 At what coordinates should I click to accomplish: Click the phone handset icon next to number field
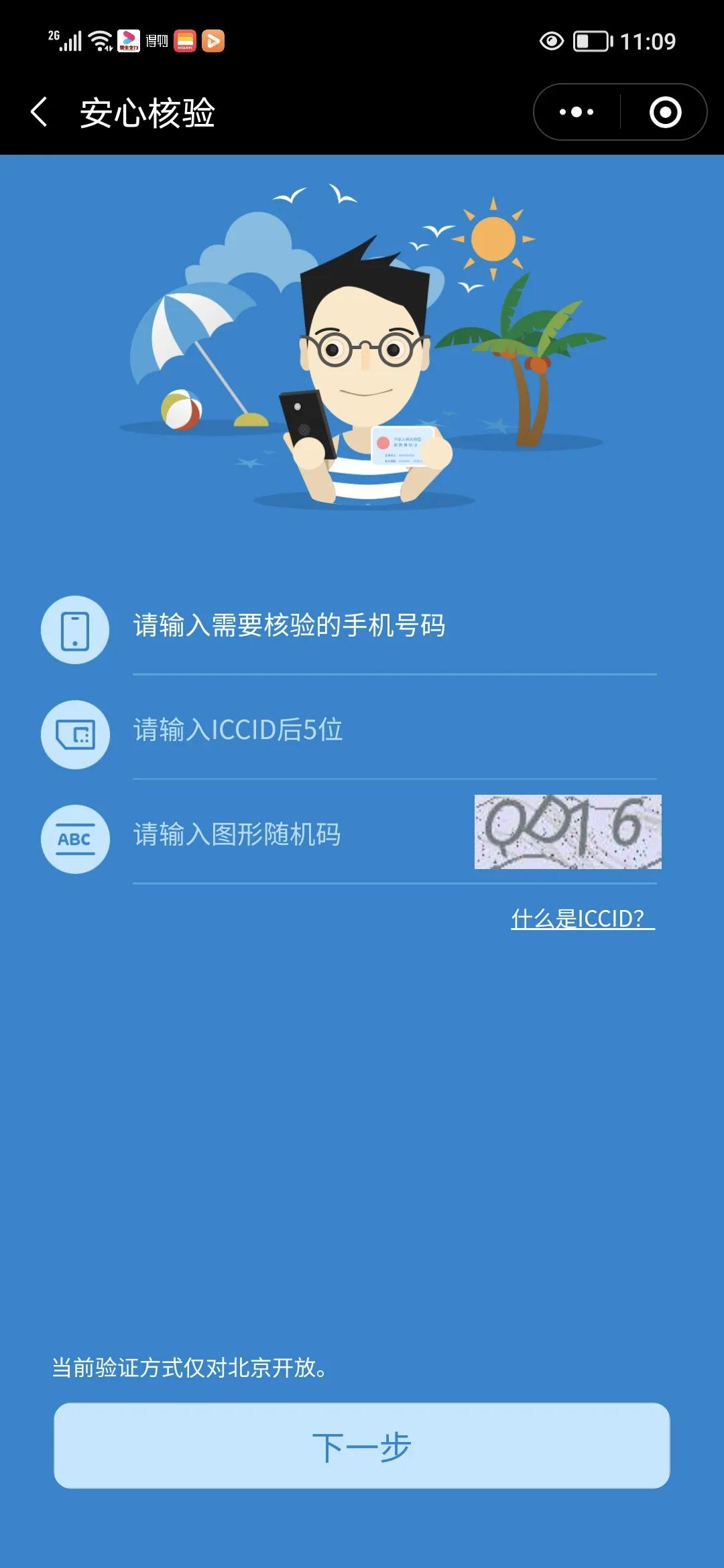click(75, 631)
